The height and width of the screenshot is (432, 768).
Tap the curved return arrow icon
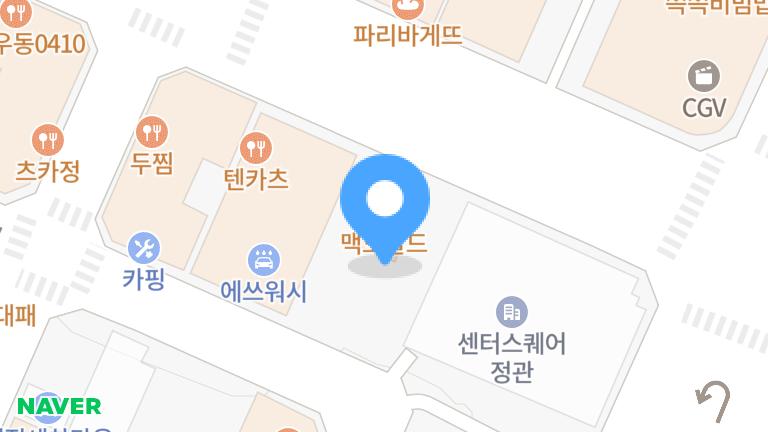pyautogui.click(x=712, y=399)
